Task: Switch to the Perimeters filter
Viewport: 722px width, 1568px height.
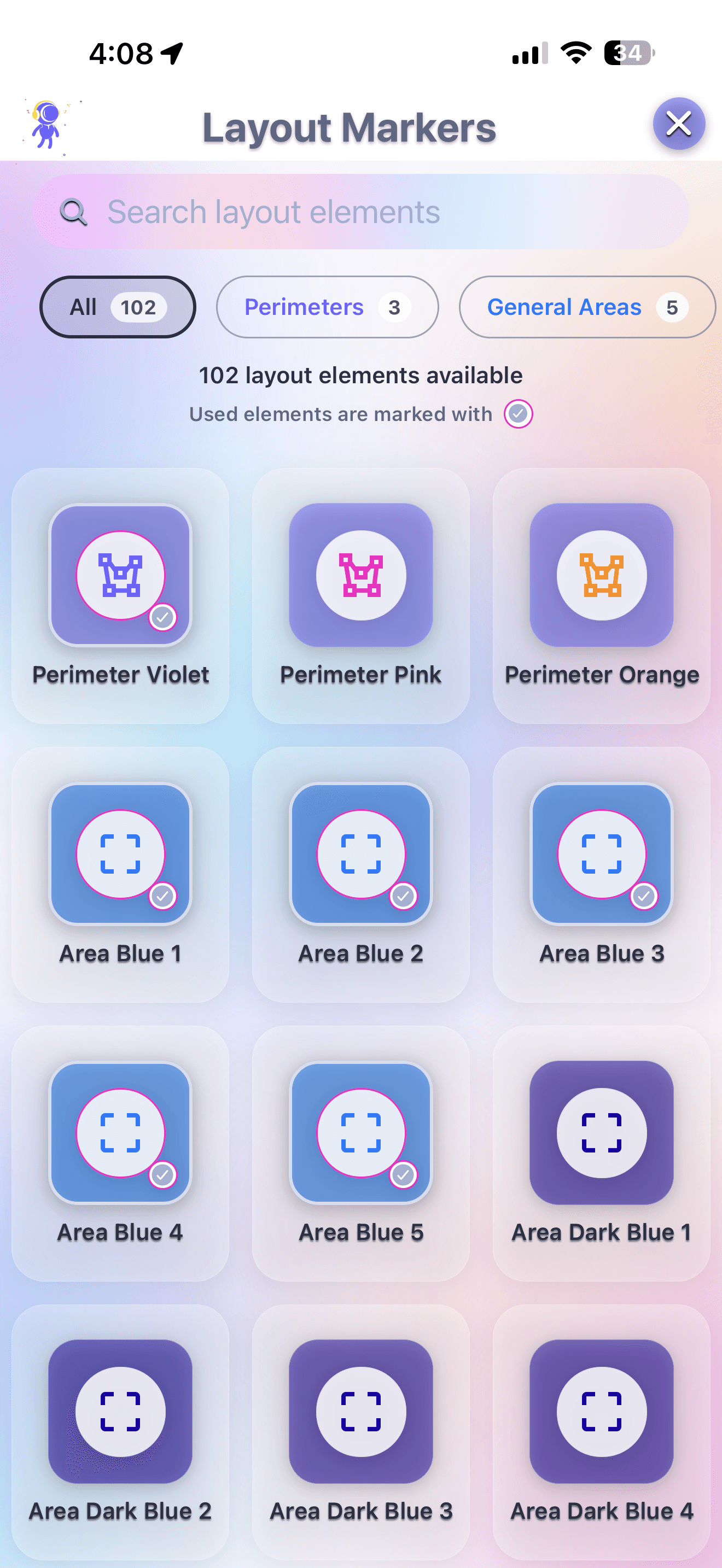Action: point(327,307)
